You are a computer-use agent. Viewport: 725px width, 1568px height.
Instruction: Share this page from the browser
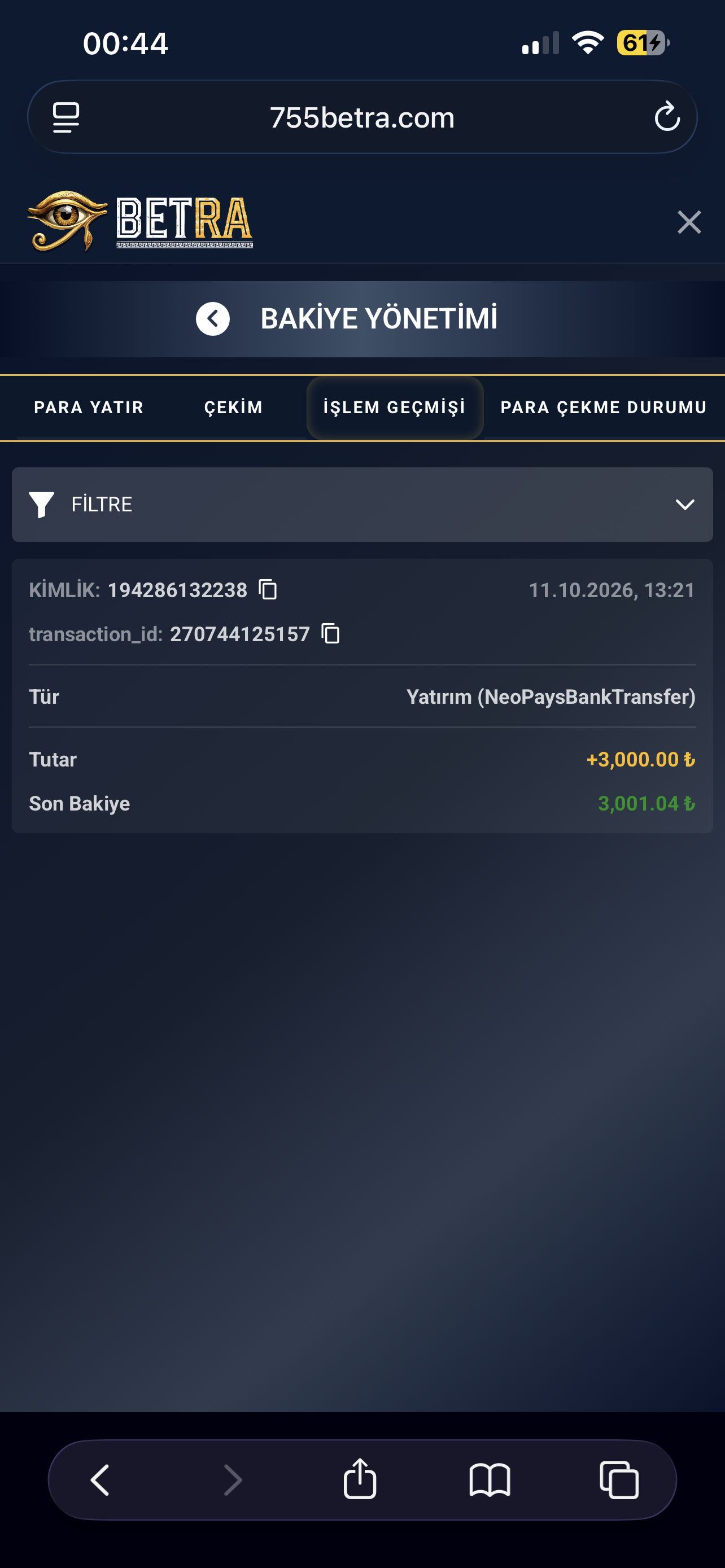[360, 1478]
